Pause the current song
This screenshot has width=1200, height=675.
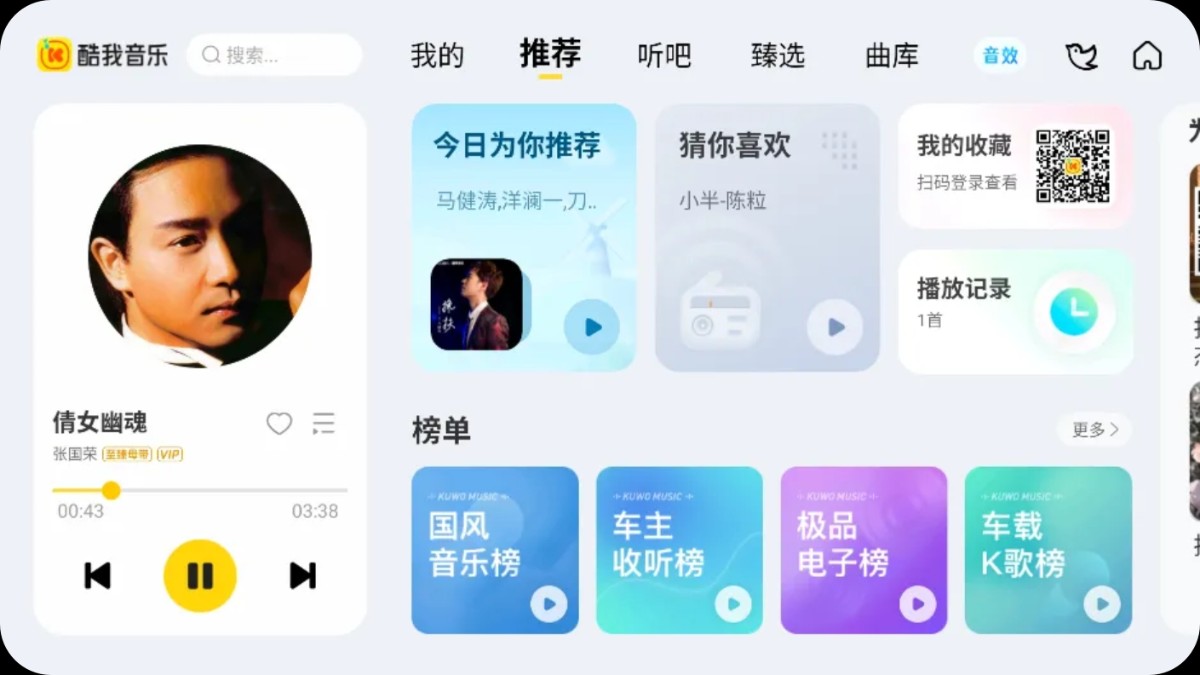pyautogui.click(x=200, y=575)
